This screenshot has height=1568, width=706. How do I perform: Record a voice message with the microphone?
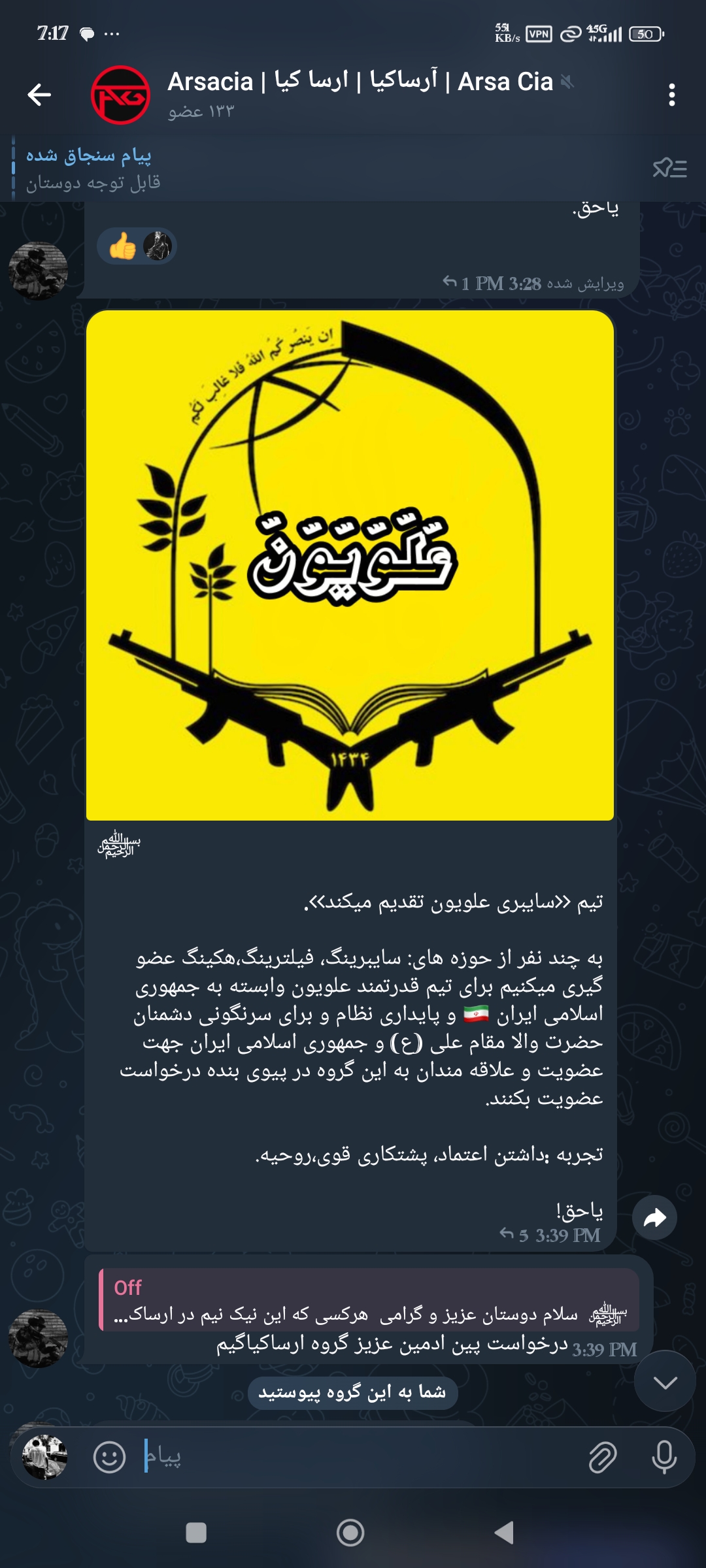(x=664, y=1457)
